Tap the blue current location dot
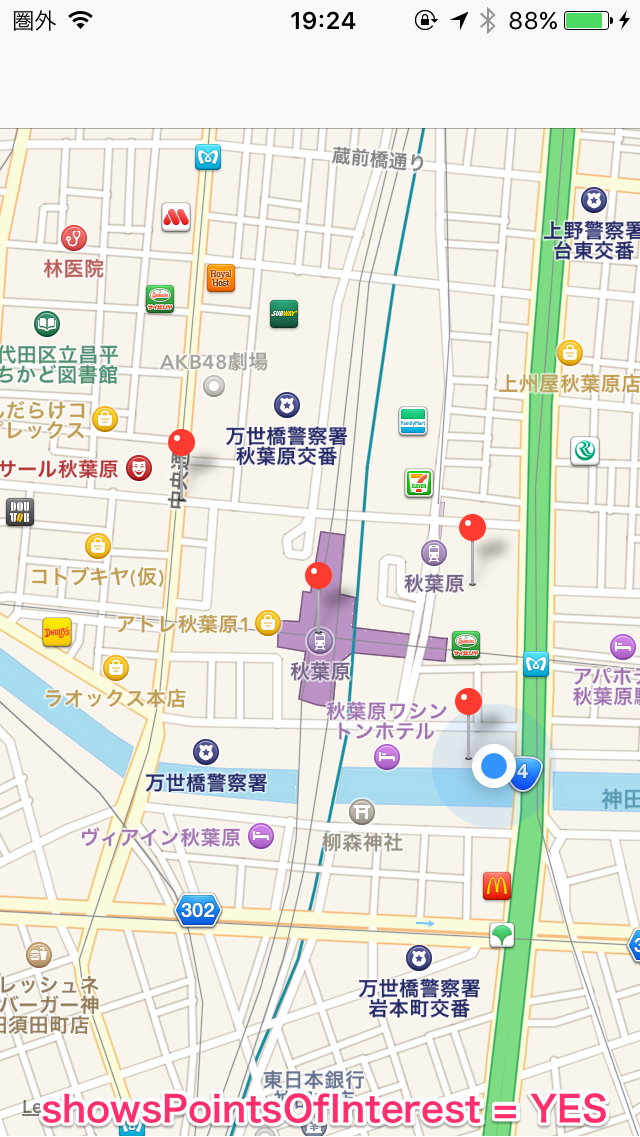This screenshot has height=1137, width=640. 494,767
